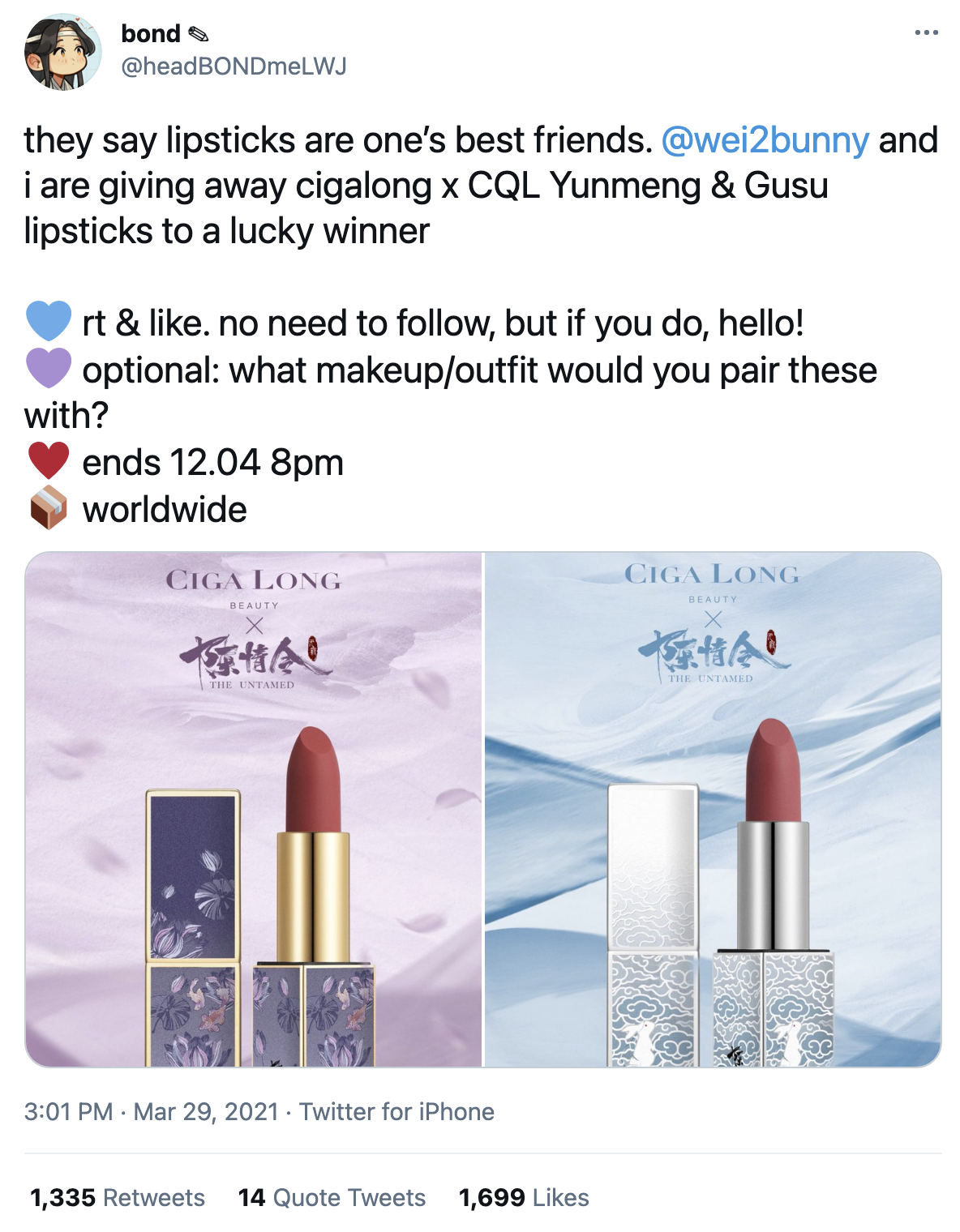
Task: Show the 1,335 Retweets list
Action: pyautogui.click(x=118, y=1197)
